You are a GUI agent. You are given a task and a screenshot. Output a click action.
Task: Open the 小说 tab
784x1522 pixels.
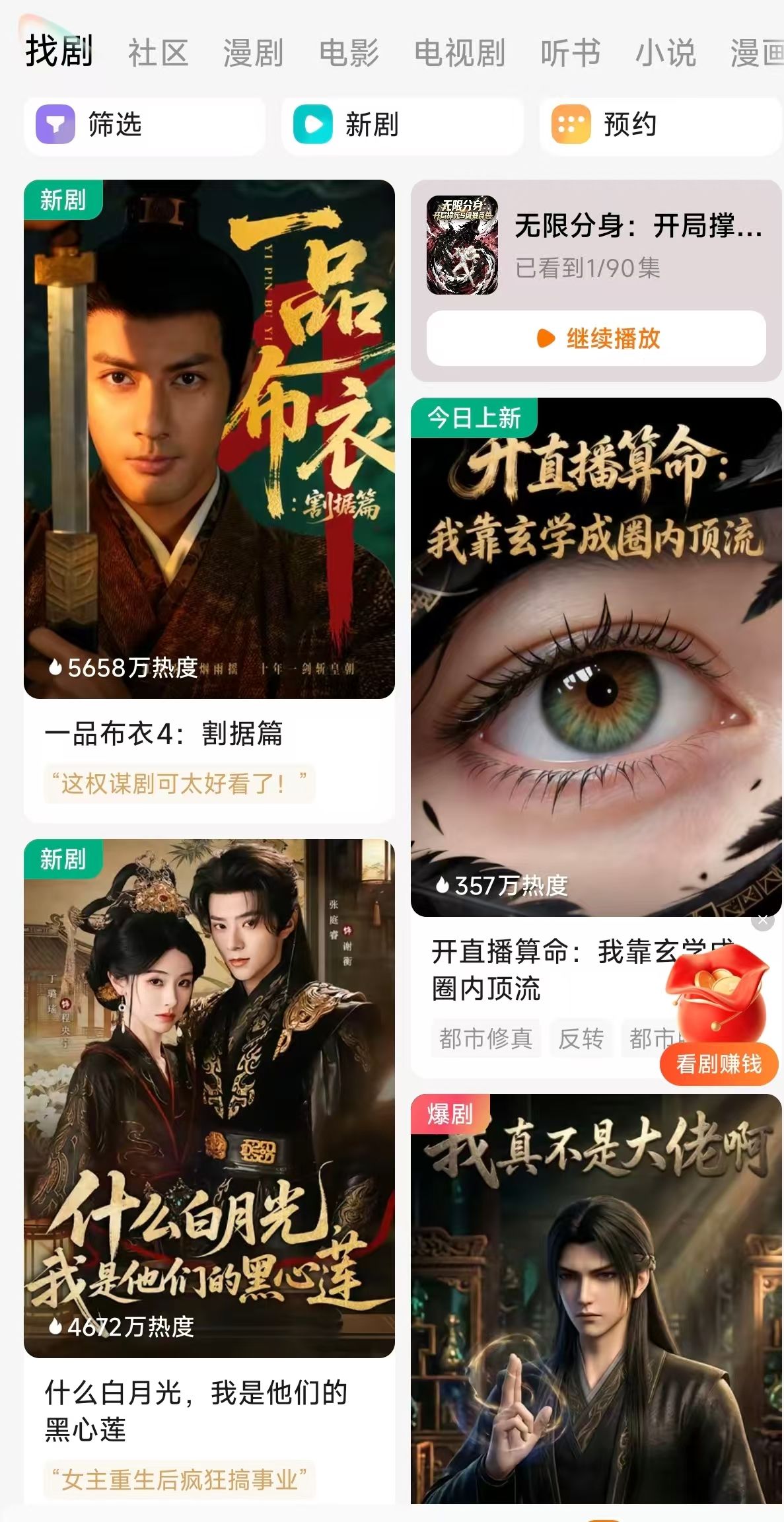pyautogui.click(x=665, y=53)
